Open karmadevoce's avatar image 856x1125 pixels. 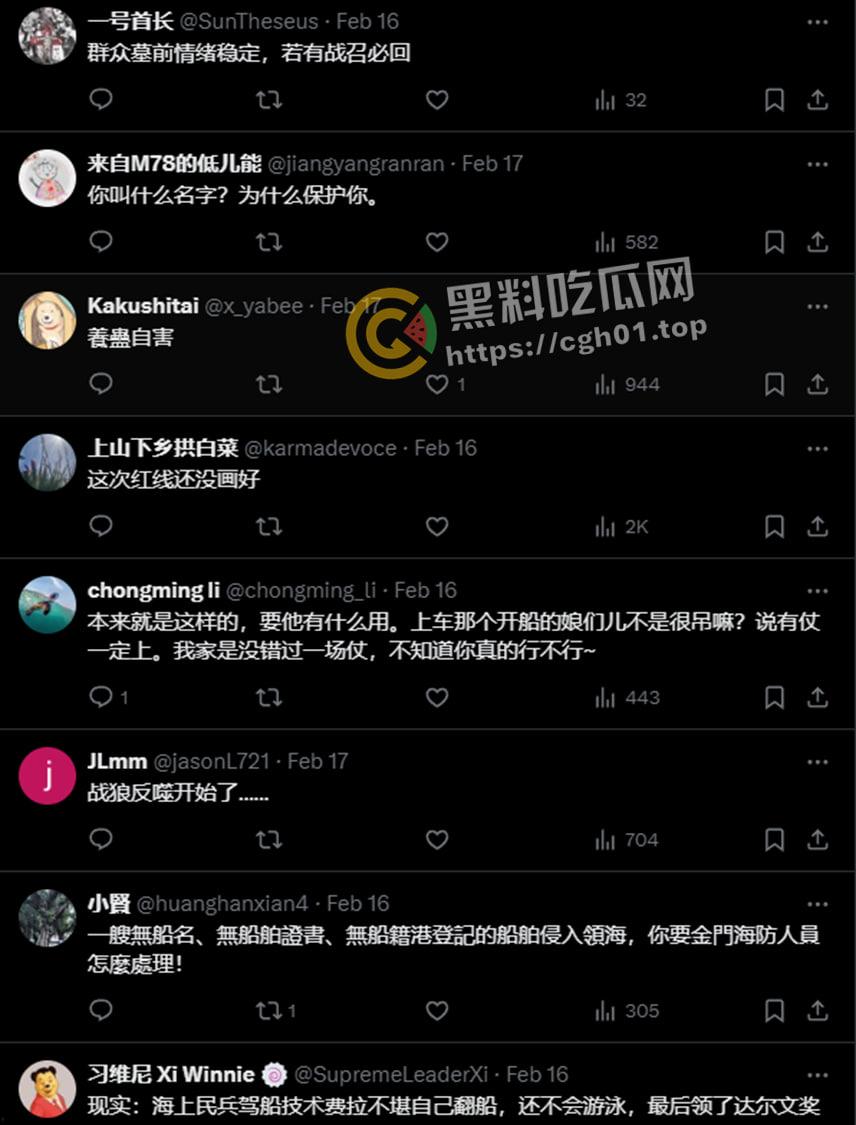point(46,462)
